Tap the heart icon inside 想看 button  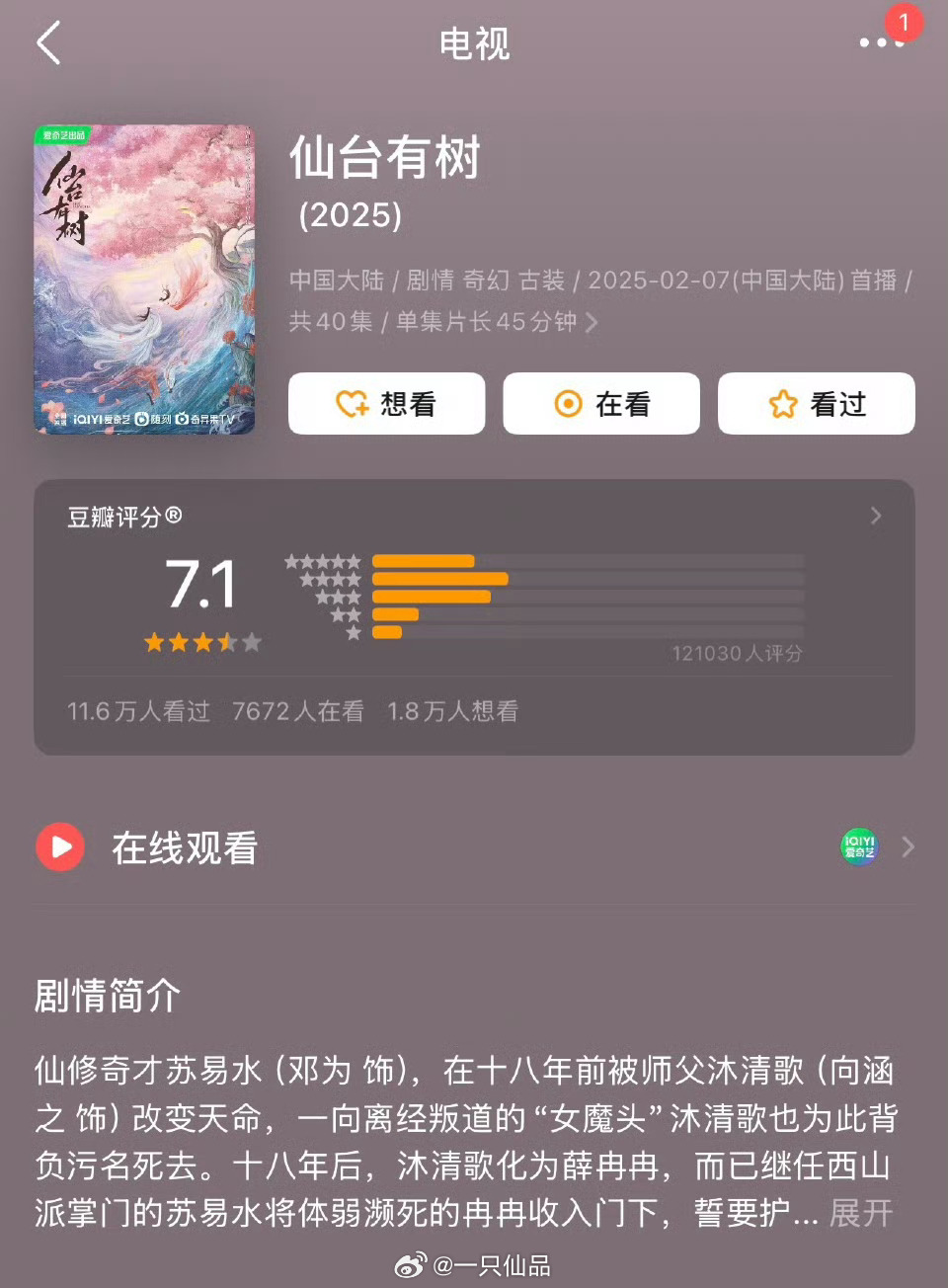pyautogui.click(x=351, y=403)
